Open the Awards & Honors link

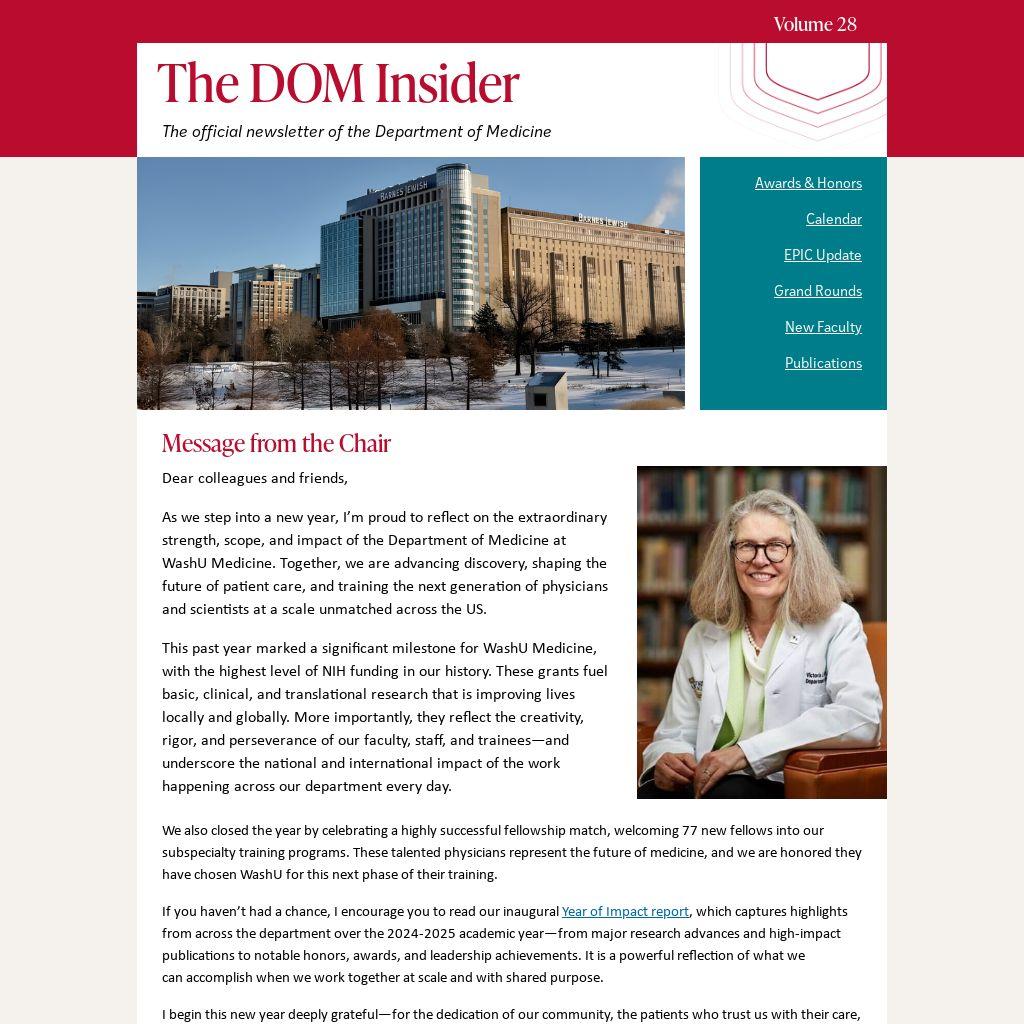point(808,183)
